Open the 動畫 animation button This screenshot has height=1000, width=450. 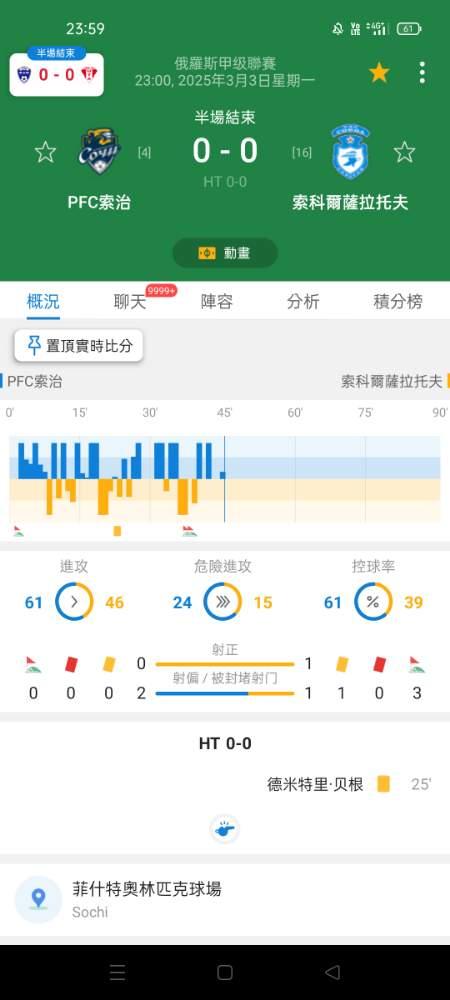point(225,253)
